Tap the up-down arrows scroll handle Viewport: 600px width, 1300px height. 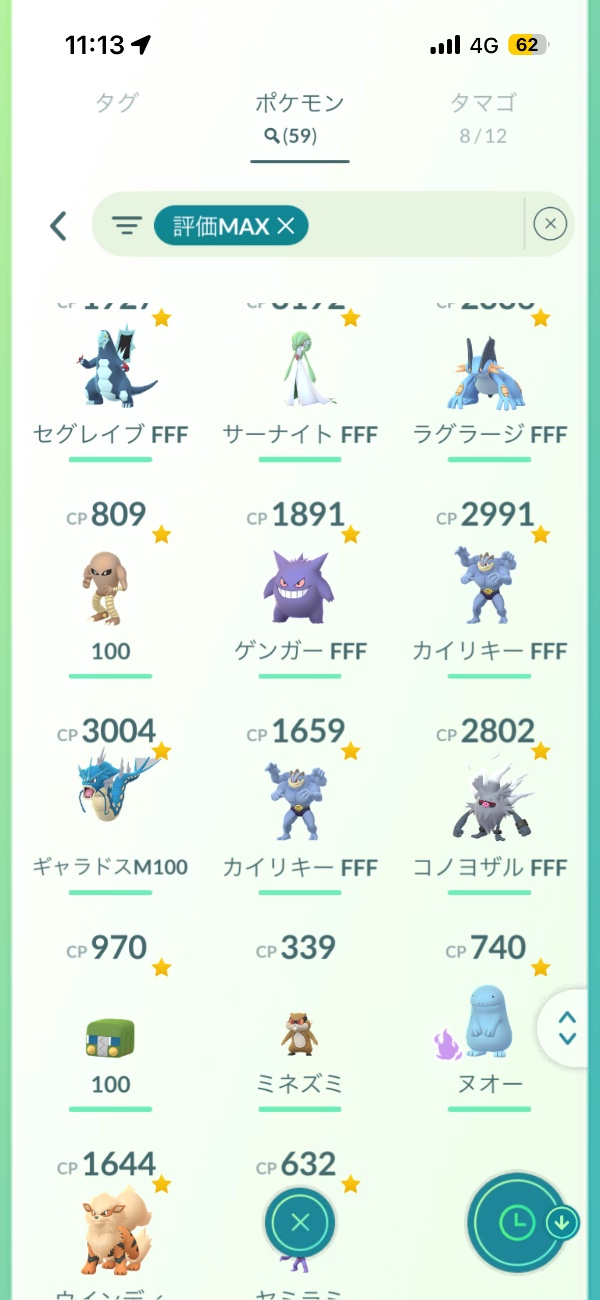pyautogui.click(x=567, y=1028)
